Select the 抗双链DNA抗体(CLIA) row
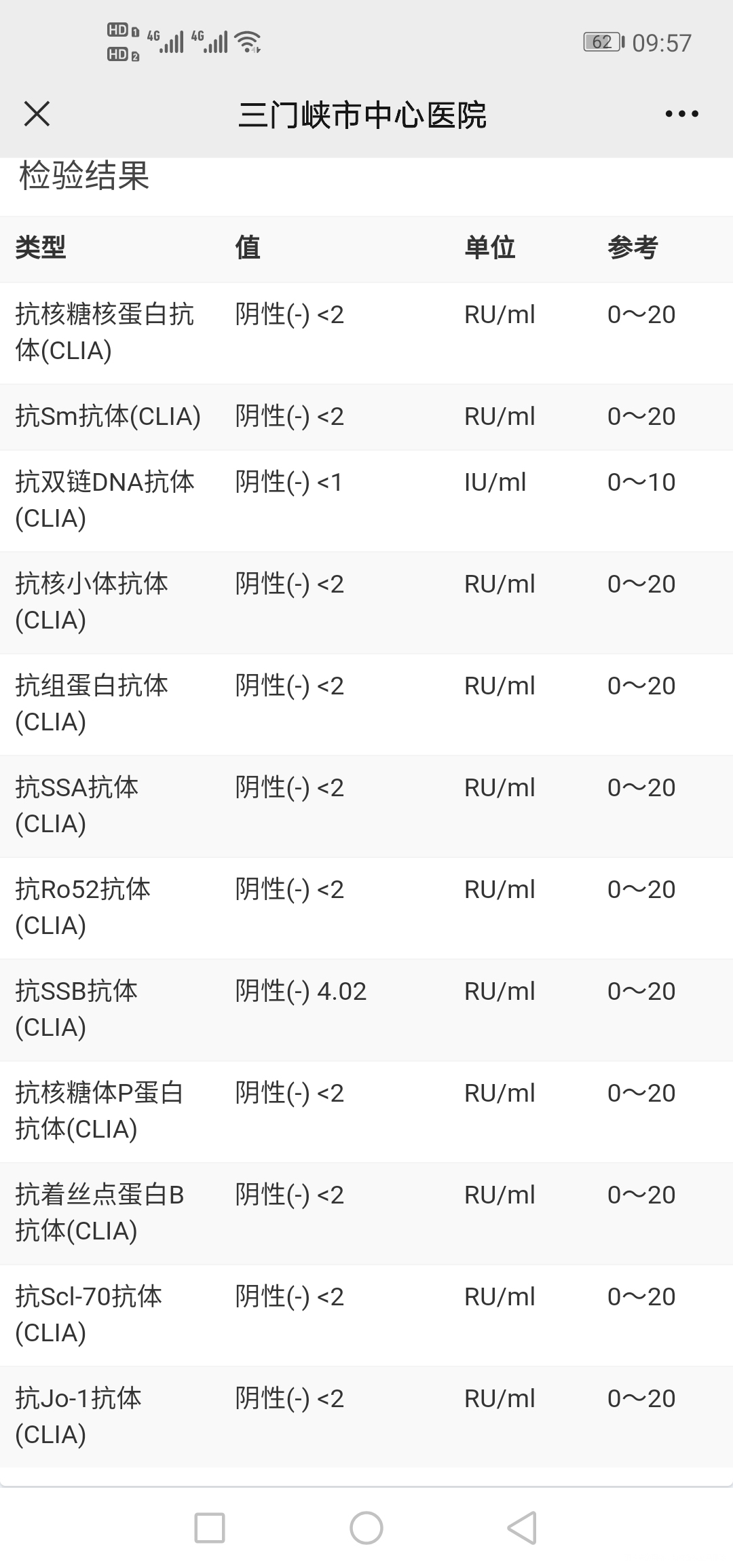Viewport: 733px width, 1568px height. tap(366, 500)
